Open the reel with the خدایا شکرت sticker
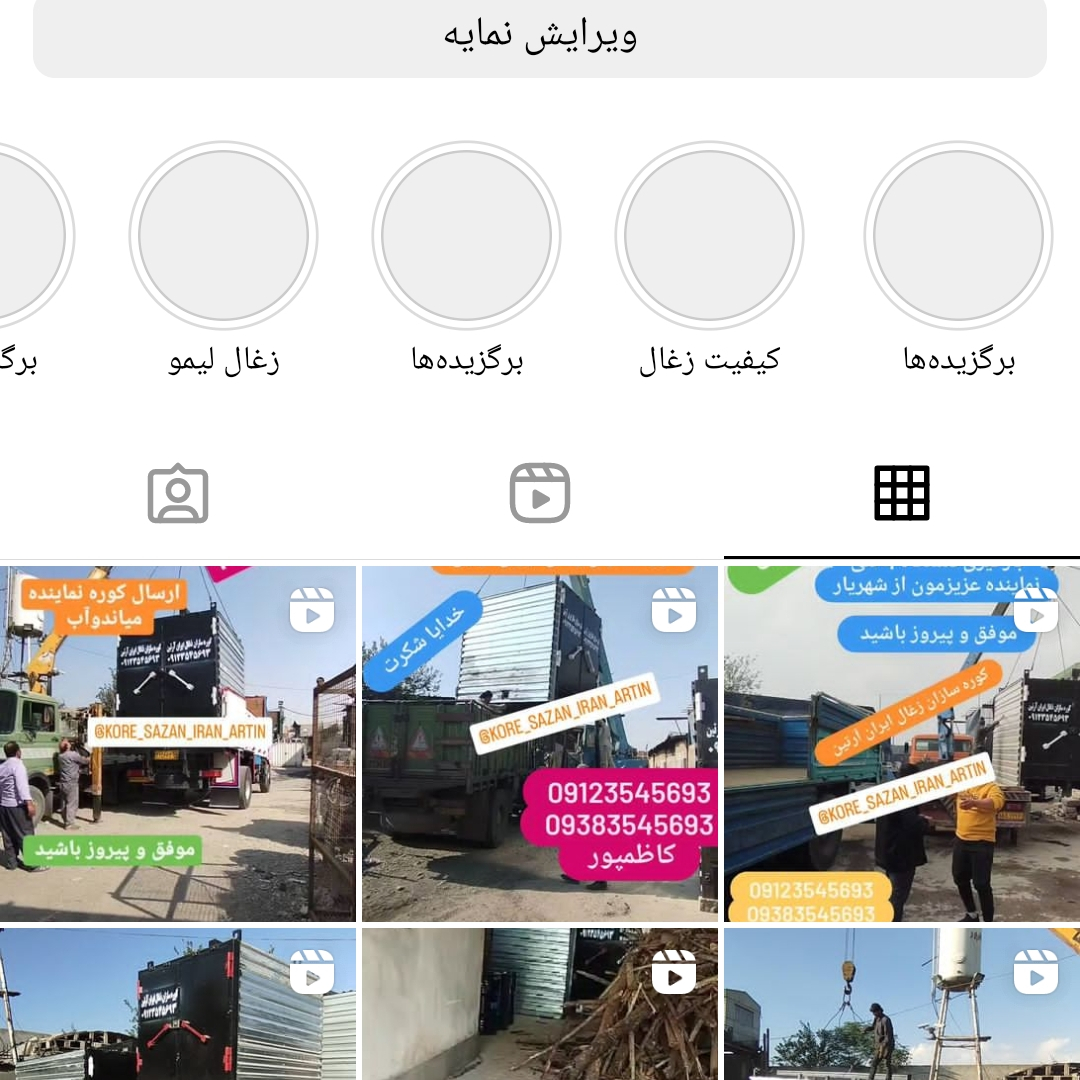 pos(540,743)
